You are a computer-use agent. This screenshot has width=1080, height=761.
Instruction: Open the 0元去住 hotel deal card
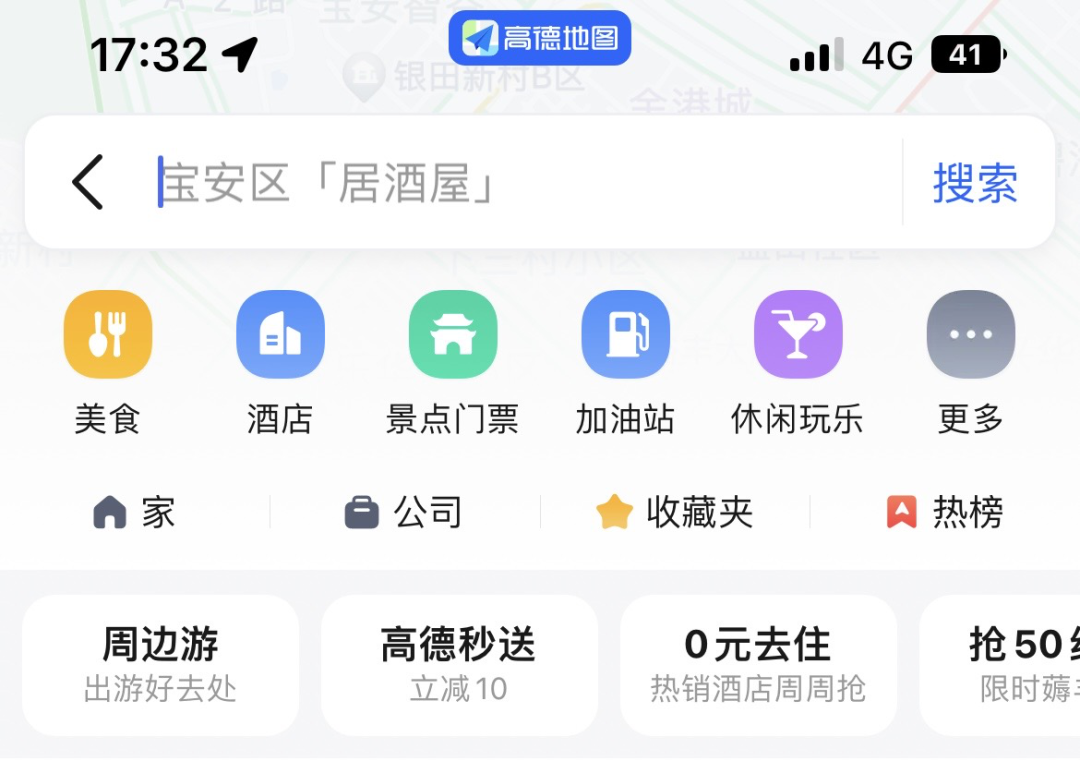coord(758,665)
